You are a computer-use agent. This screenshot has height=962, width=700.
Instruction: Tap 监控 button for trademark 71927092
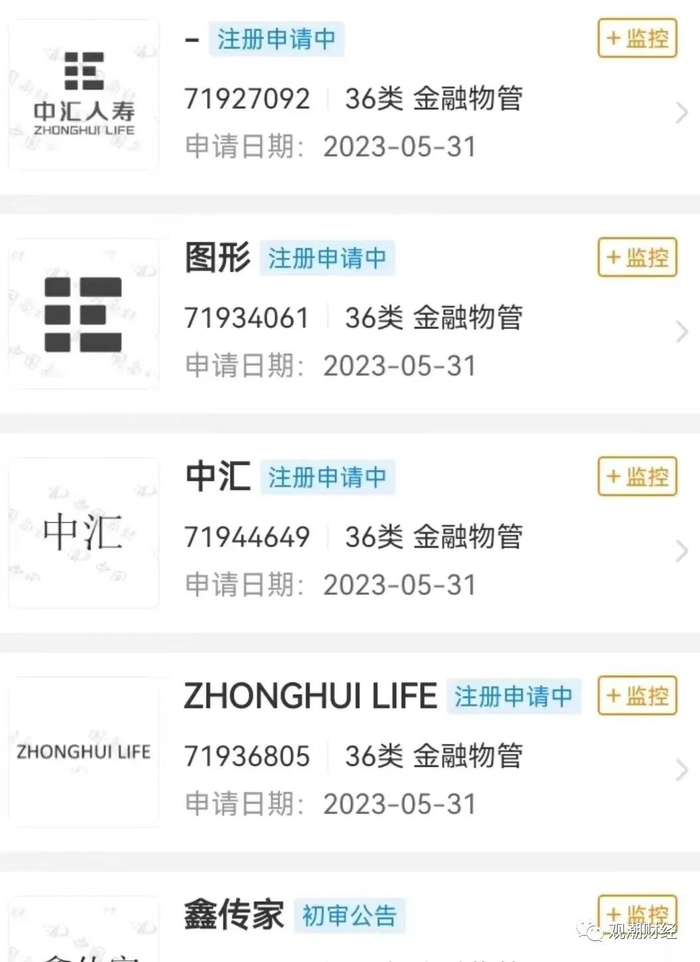tap(637, 39)
